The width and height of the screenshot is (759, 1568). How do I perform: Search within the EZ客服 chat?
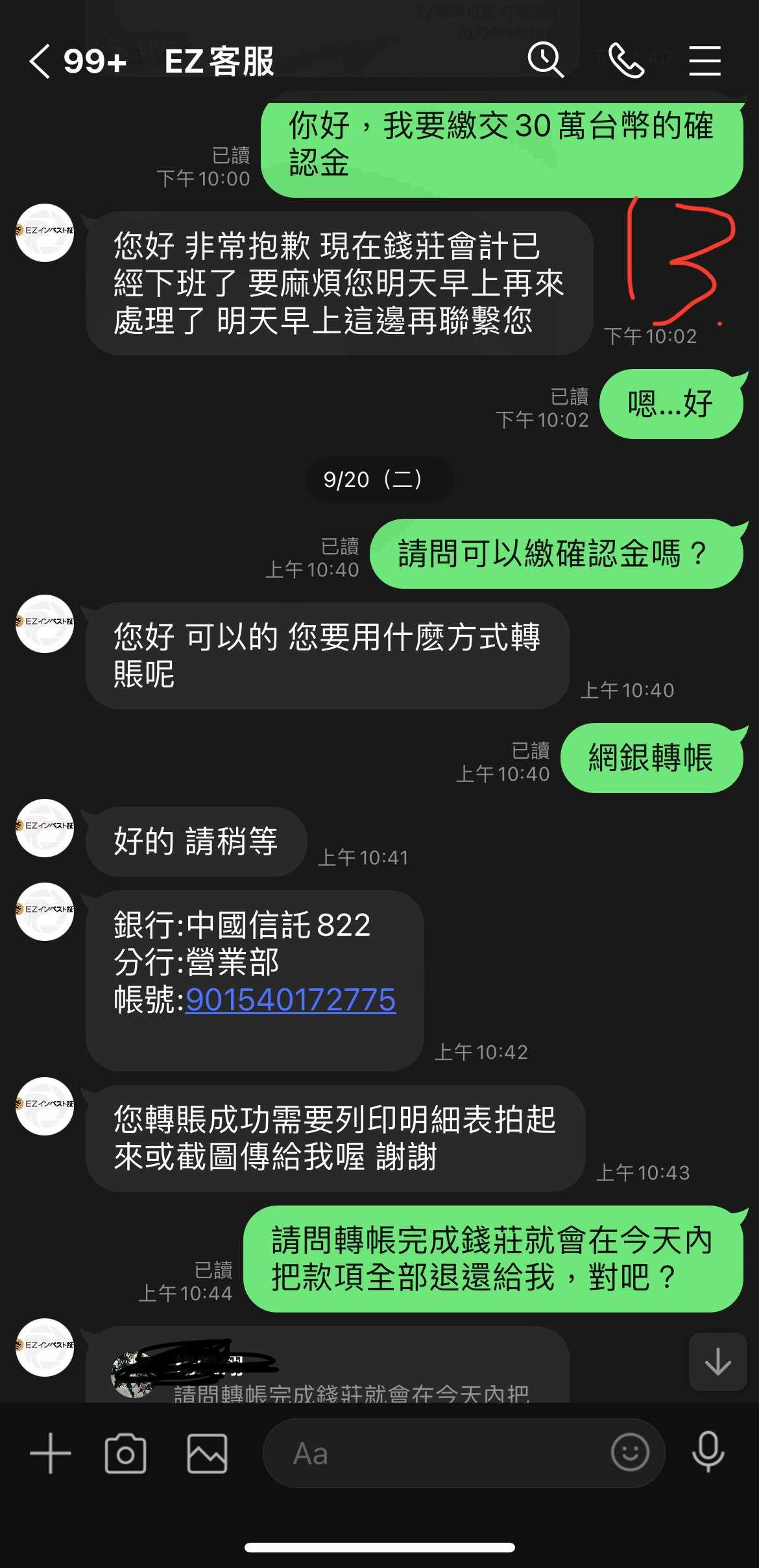coord(546,60)
